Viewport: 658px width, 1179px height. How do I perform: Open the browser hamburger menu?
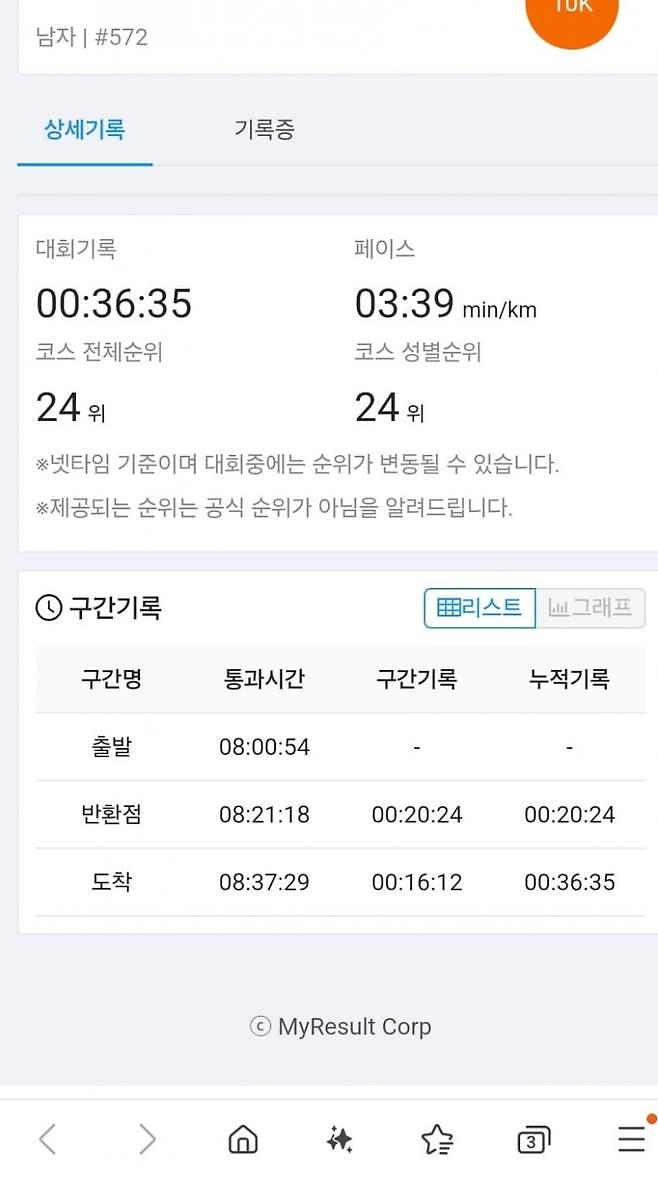click(631, 1139)
